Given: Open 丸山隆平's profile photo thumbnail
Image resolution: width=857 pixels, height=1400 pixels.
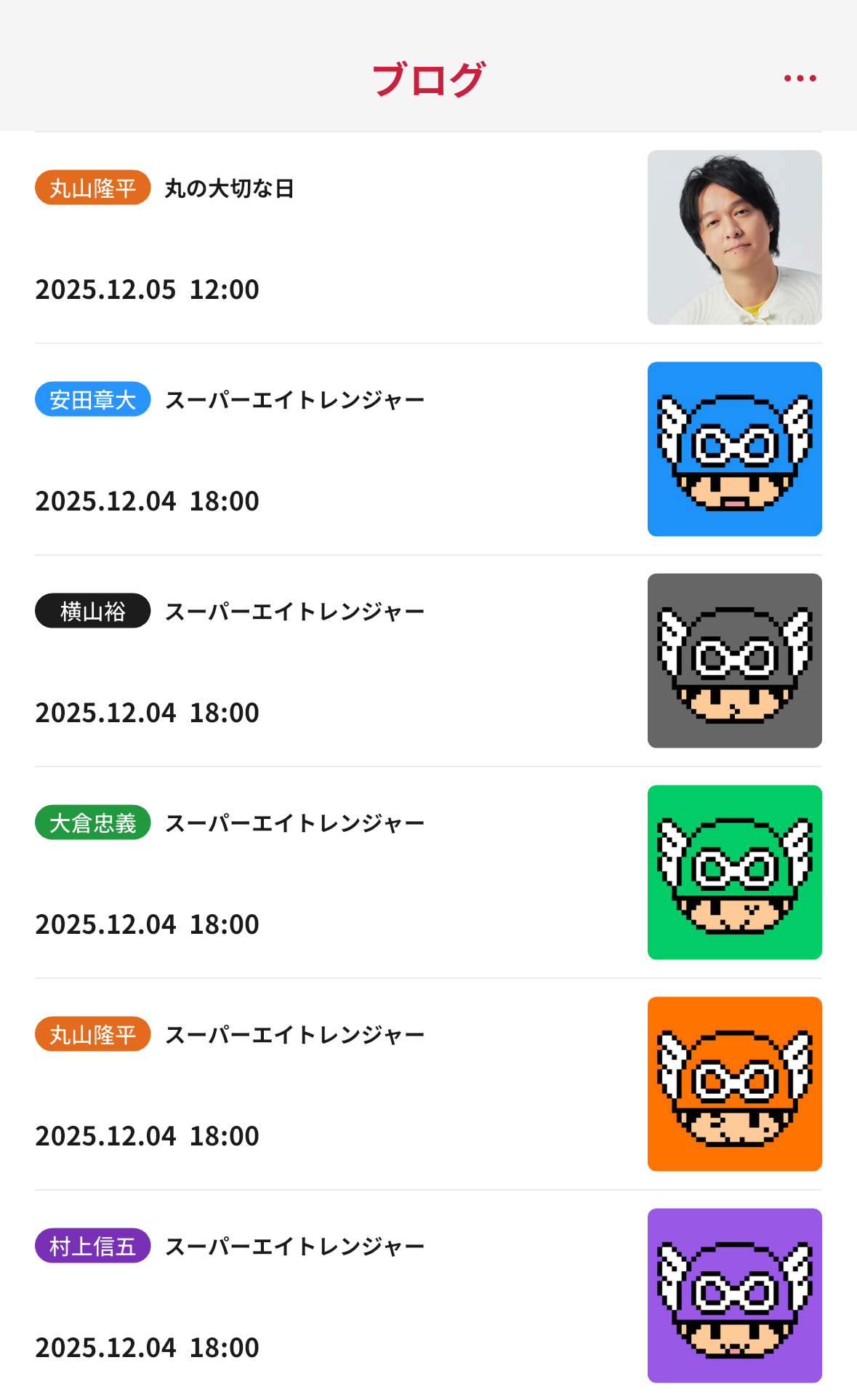Looking at the screenshot, I should pos(736,236).
